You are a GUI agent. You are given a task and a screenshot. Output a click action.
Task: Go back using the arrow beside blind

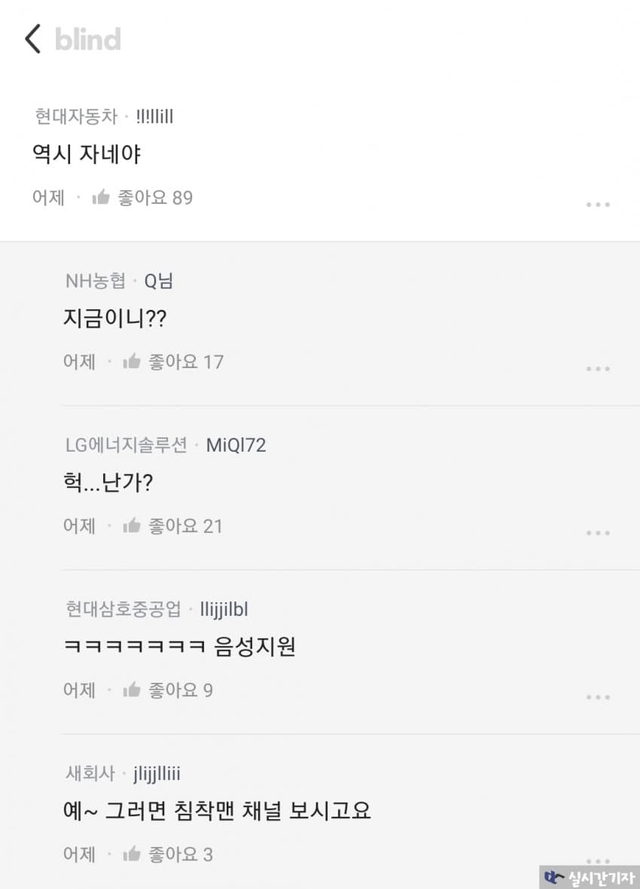(x=34, y=39)
